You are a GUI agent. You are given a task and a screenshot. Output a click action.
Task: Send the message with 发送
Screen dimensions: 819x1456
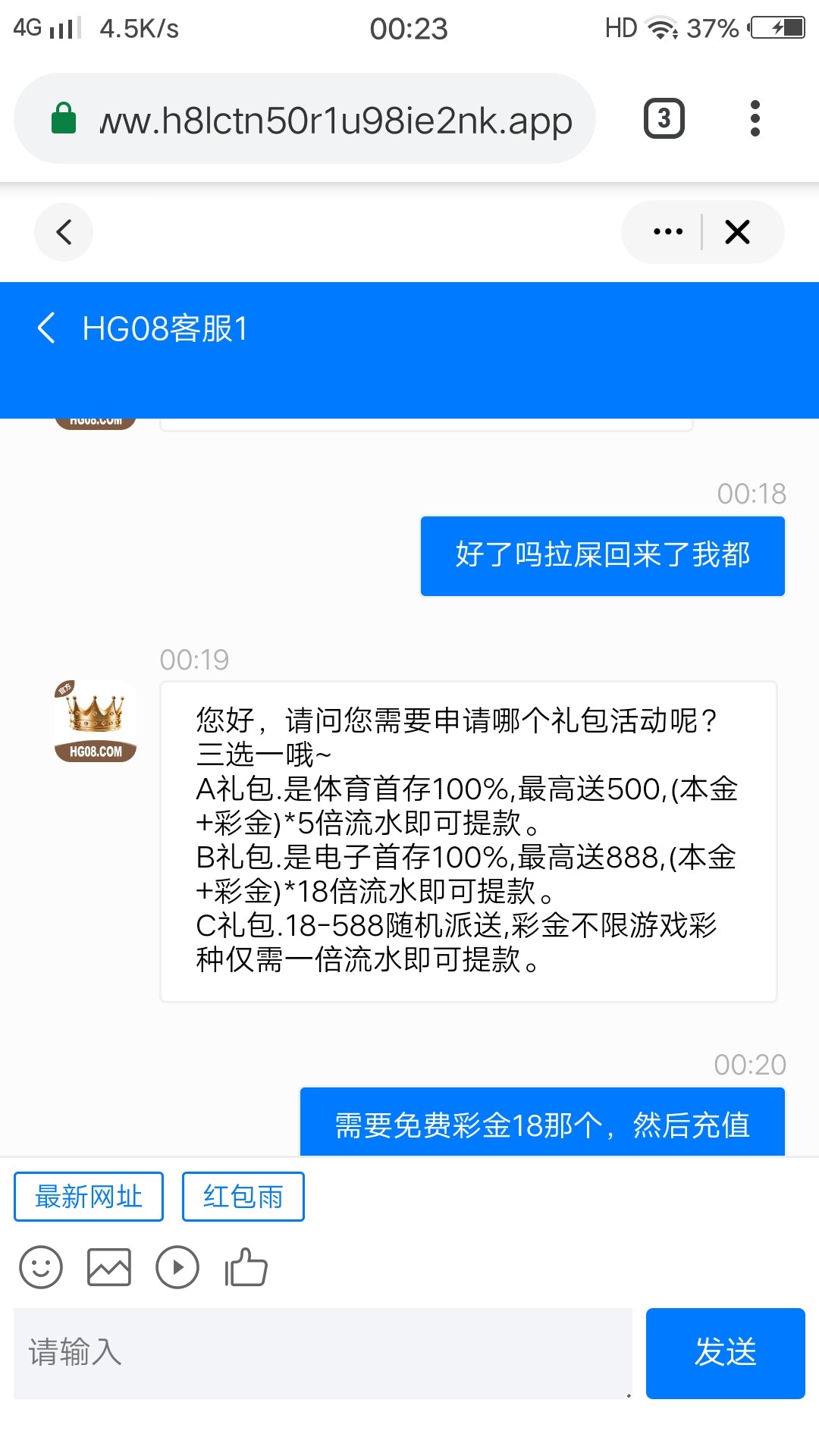726,1354
